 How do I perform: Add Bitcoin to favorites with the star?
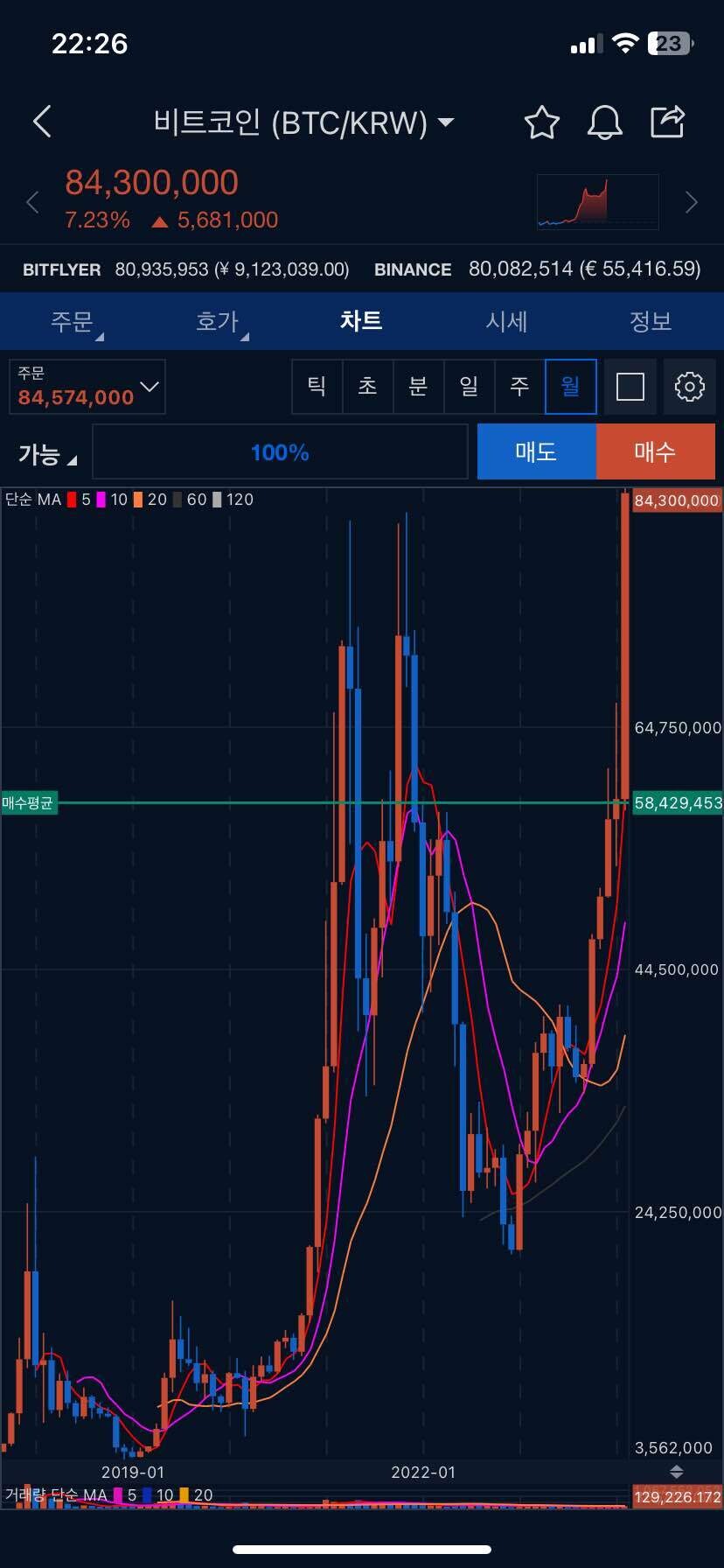(541, 122)
